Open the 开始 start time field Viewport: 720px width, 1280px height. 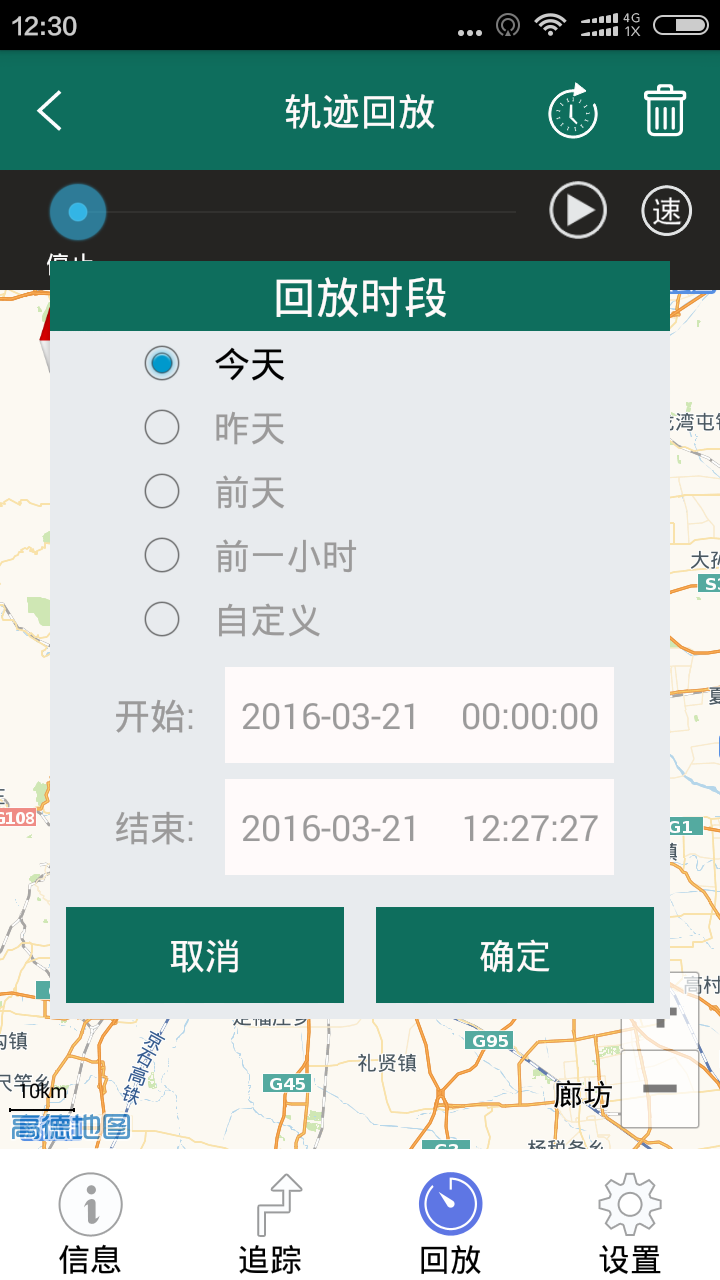tap(419, 716)
